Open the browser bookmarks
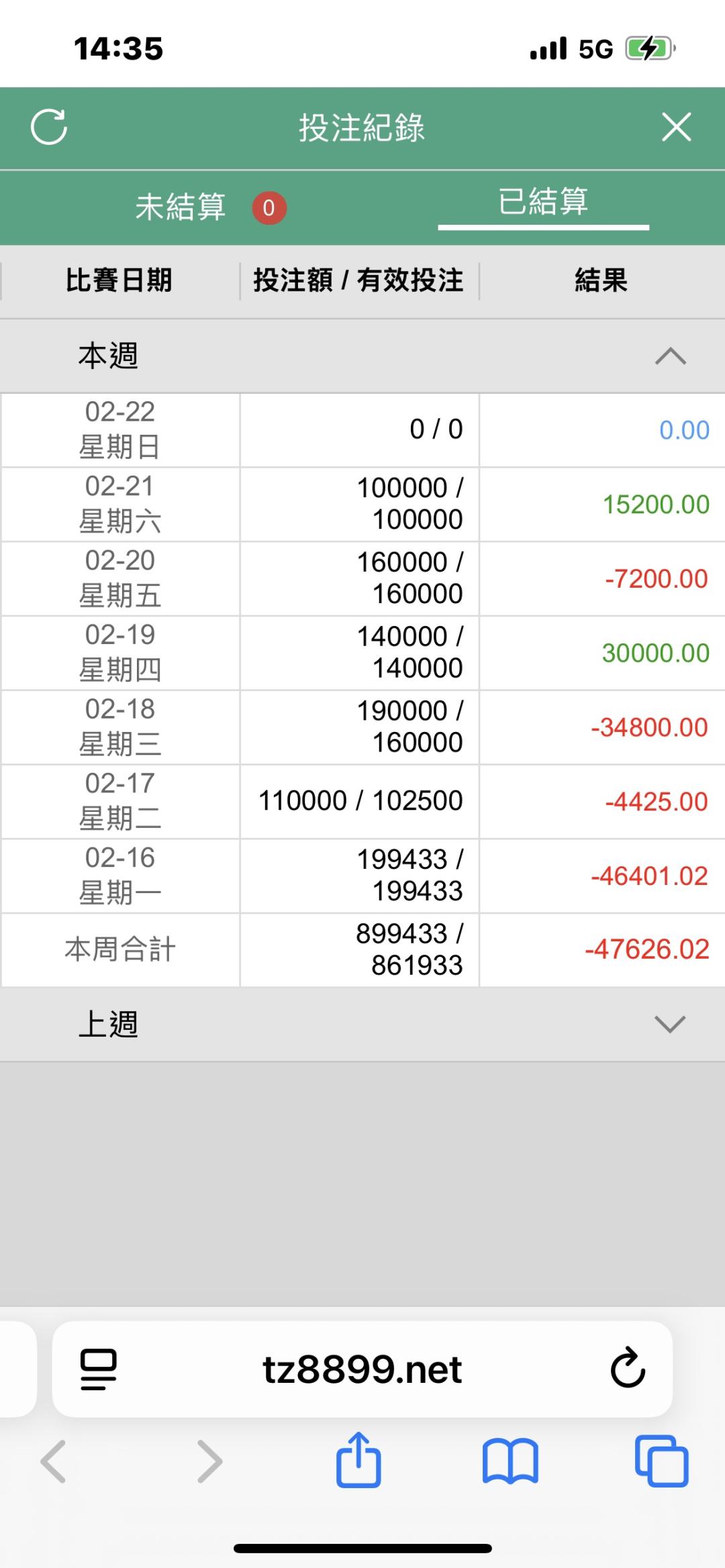Screen dimensions: 725x1568 [510, 1461]
